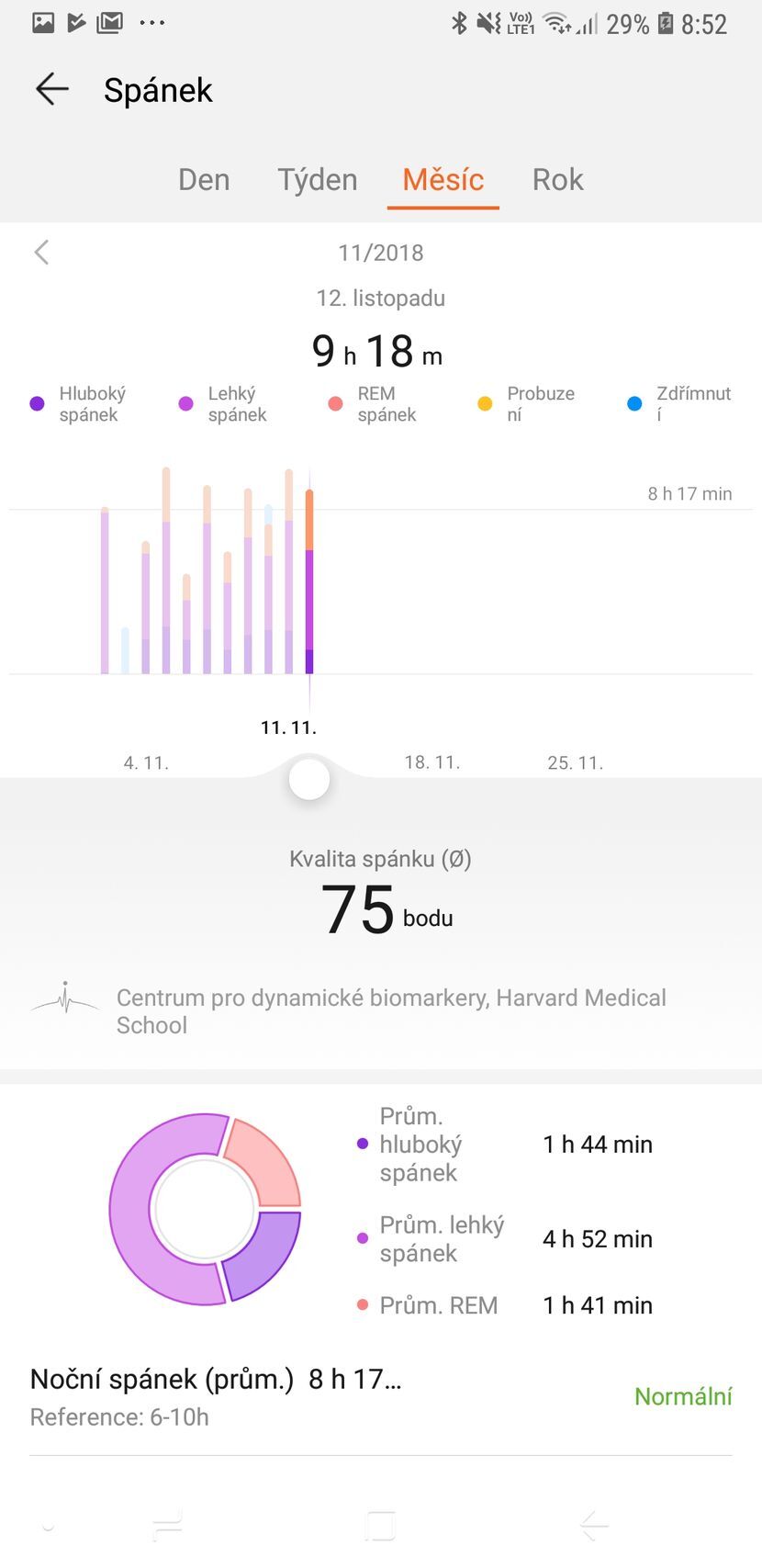762x1568 pixels.
Task: Tap the Zdřímnutí legend indicator
Action: click(x=633, y=403)
